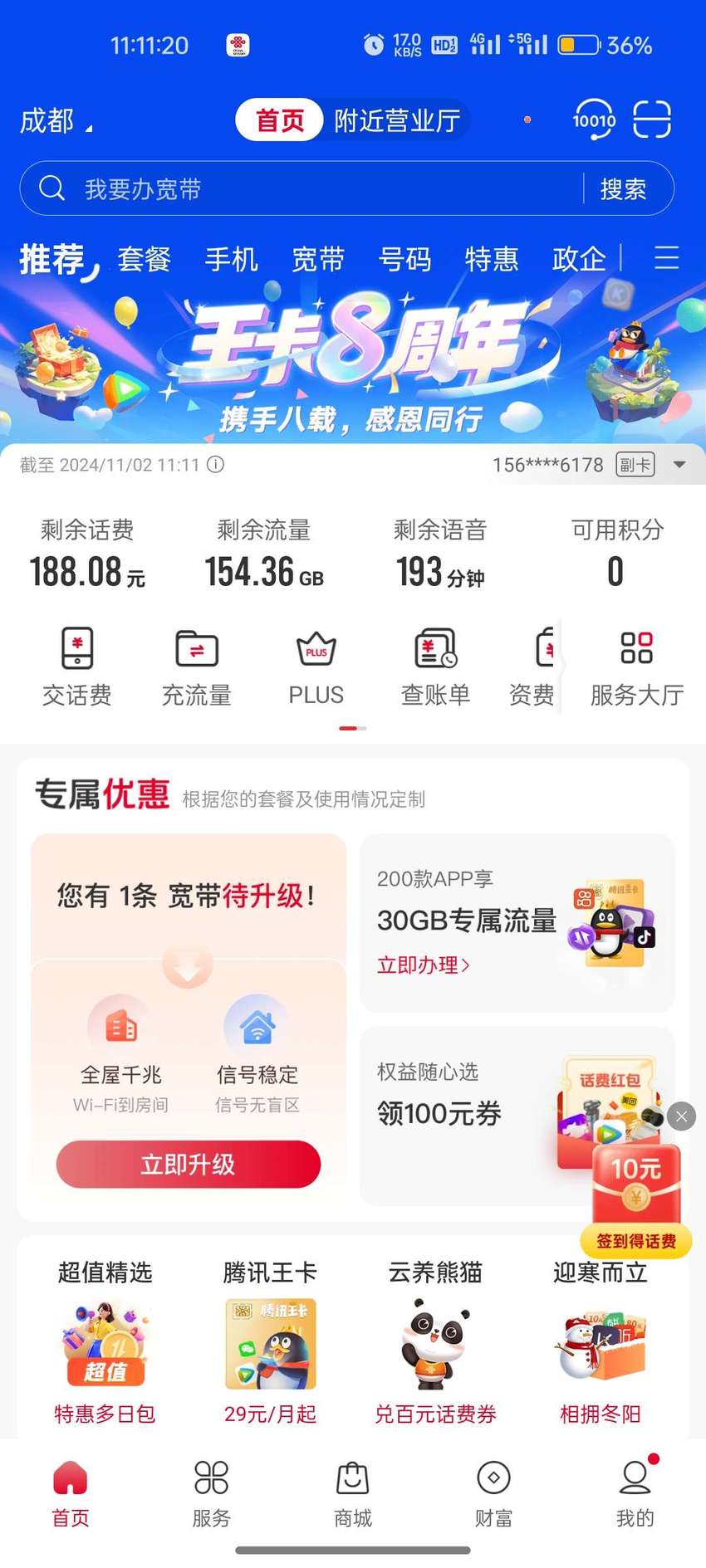
Task: Select the 套餐 category tab
Action: [145, 259]
